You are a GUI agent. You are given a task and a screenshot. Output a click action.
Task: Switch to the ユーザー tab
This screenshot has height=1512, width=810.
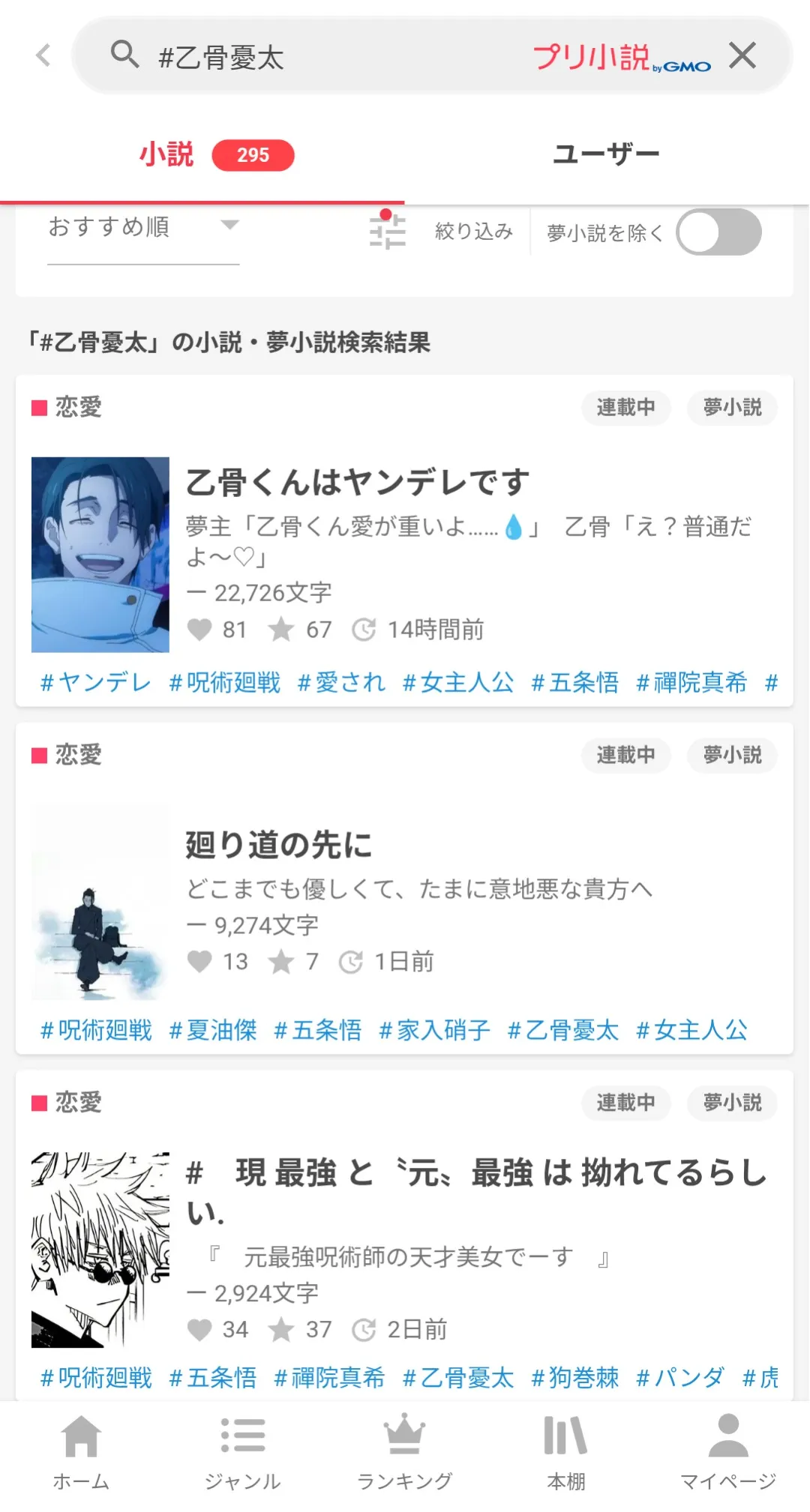(x=606, y=154)
